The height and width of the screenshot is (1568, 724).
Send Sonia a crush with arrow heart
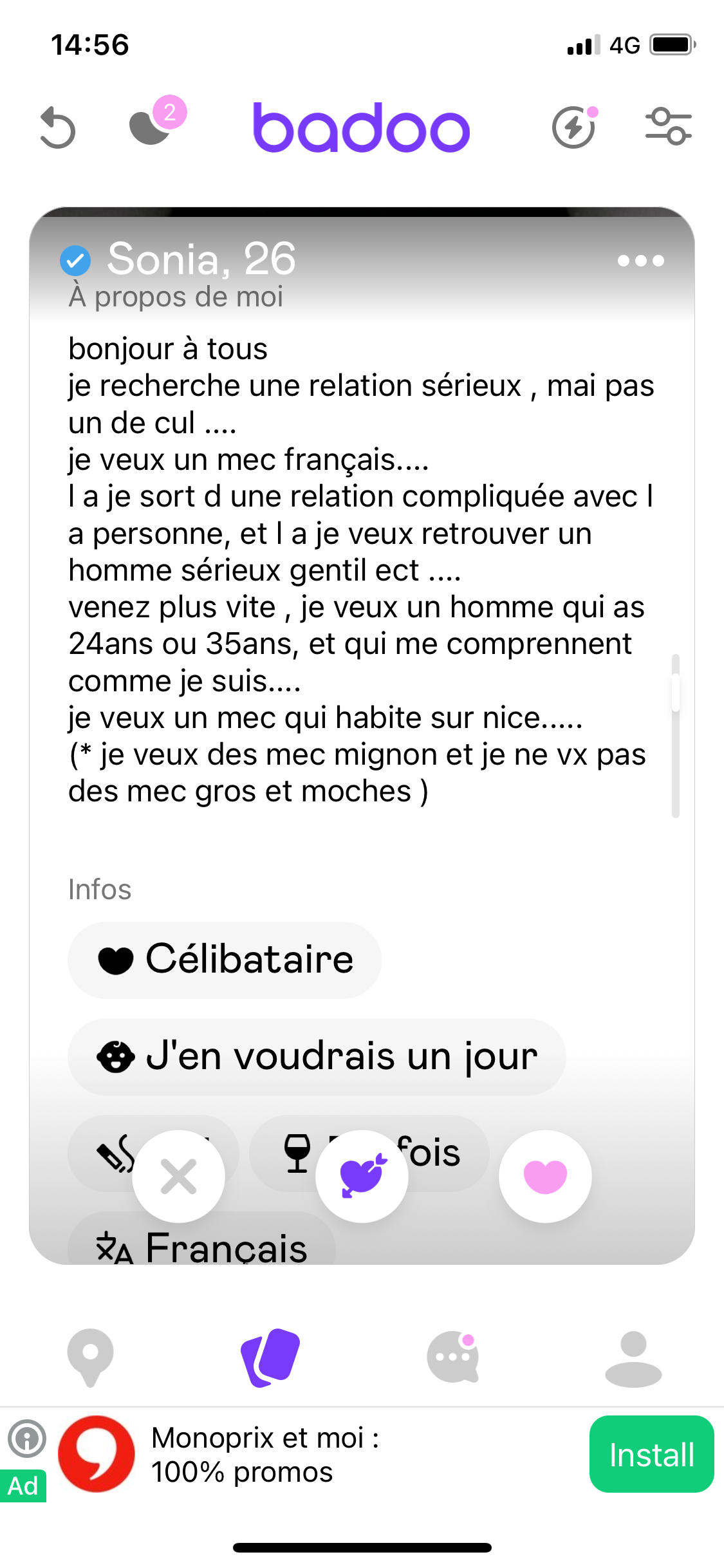(362, 1177)
